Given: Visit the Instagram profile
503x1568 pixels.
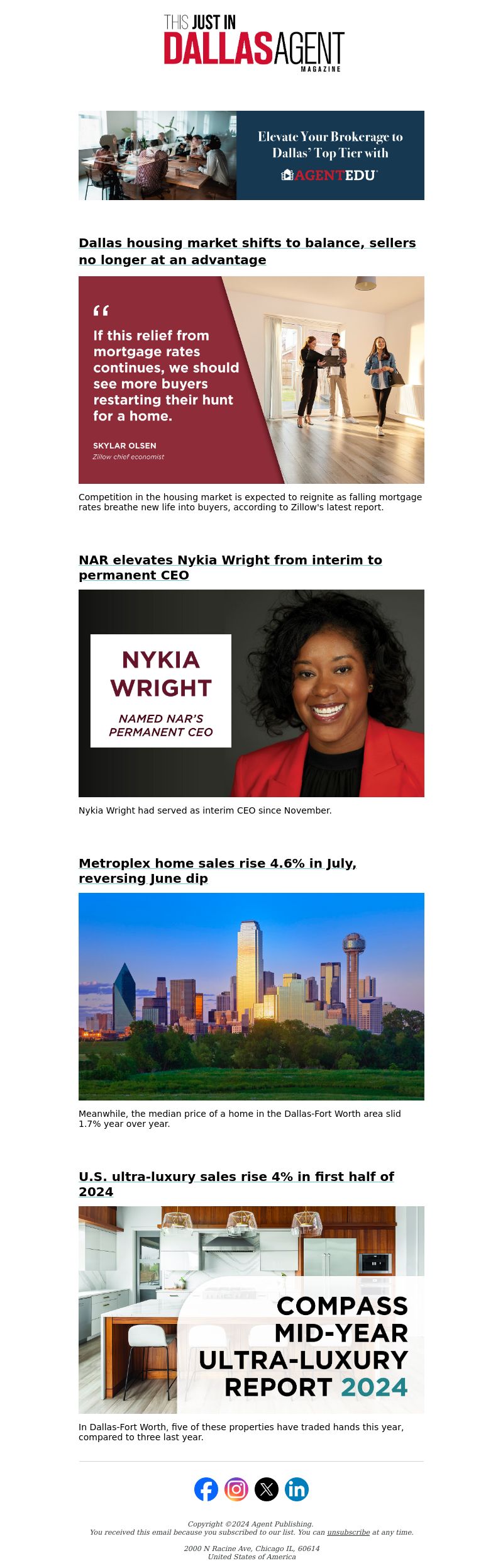Looking at the screenshot, I should (236, 1489).
